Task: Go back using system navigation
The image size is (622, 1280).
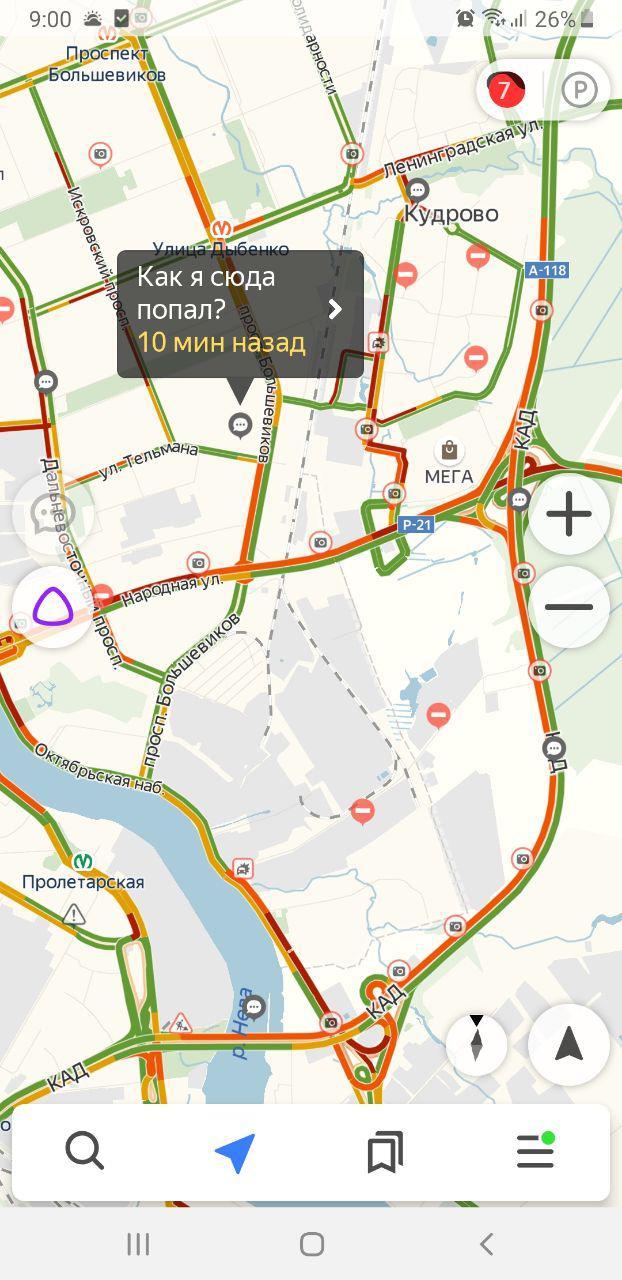Action: pos(486,1244)
